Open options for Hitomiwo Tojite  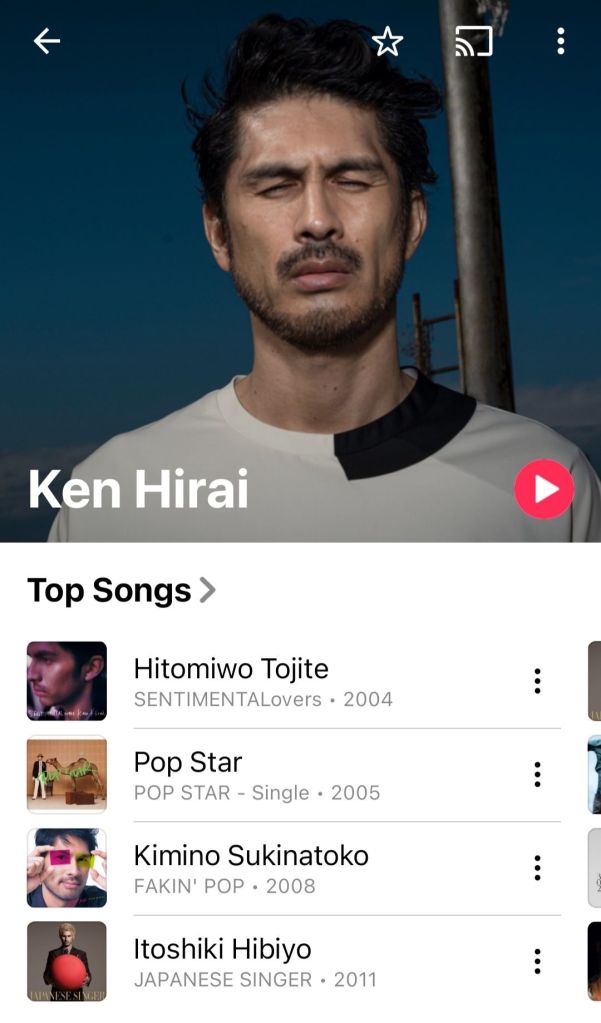point(537,681)
